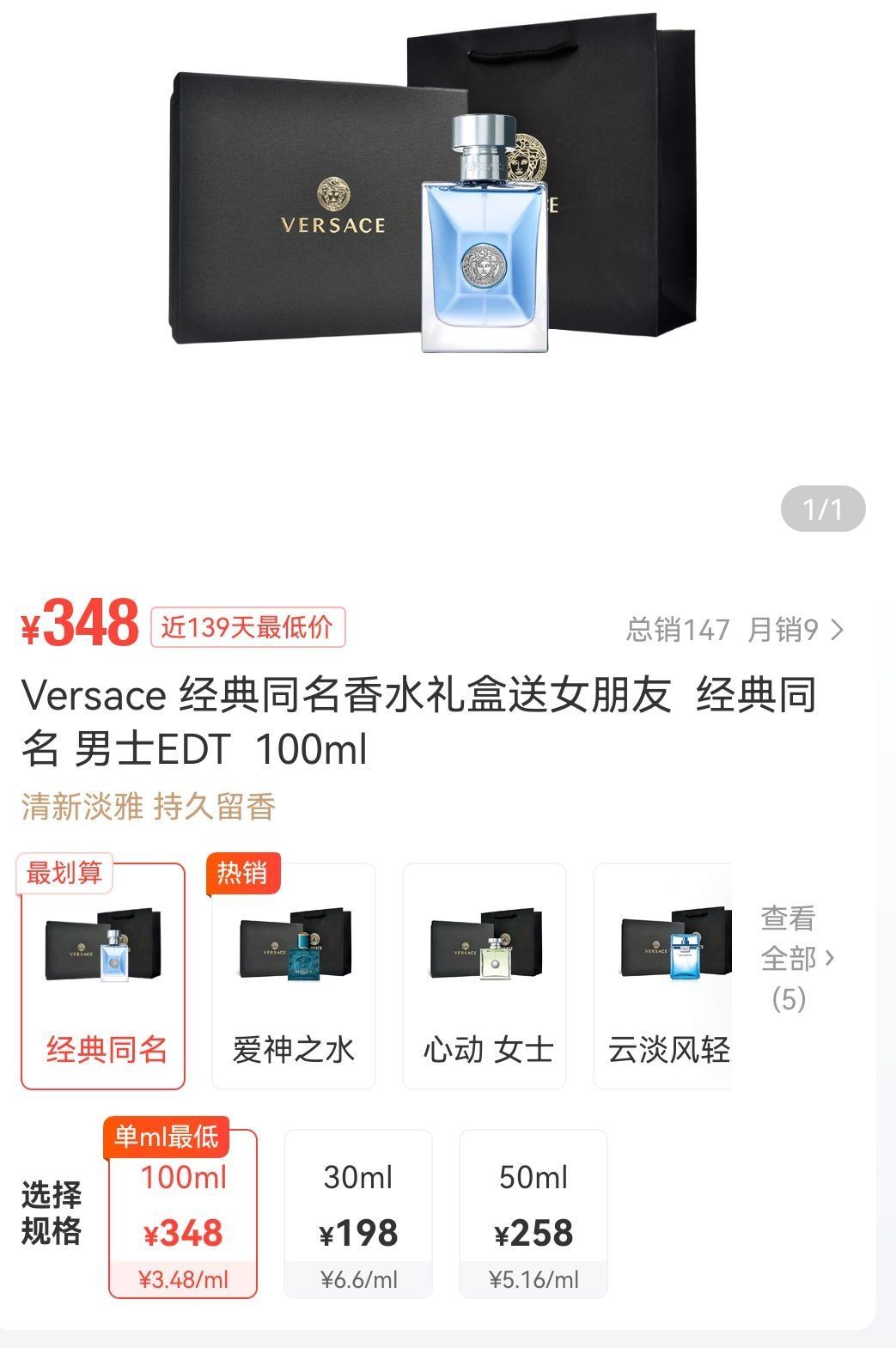This screenshot has height=1348, width=896.
Task: Pick the 心动 女士 fragrance variant
Action: point(485,977)
